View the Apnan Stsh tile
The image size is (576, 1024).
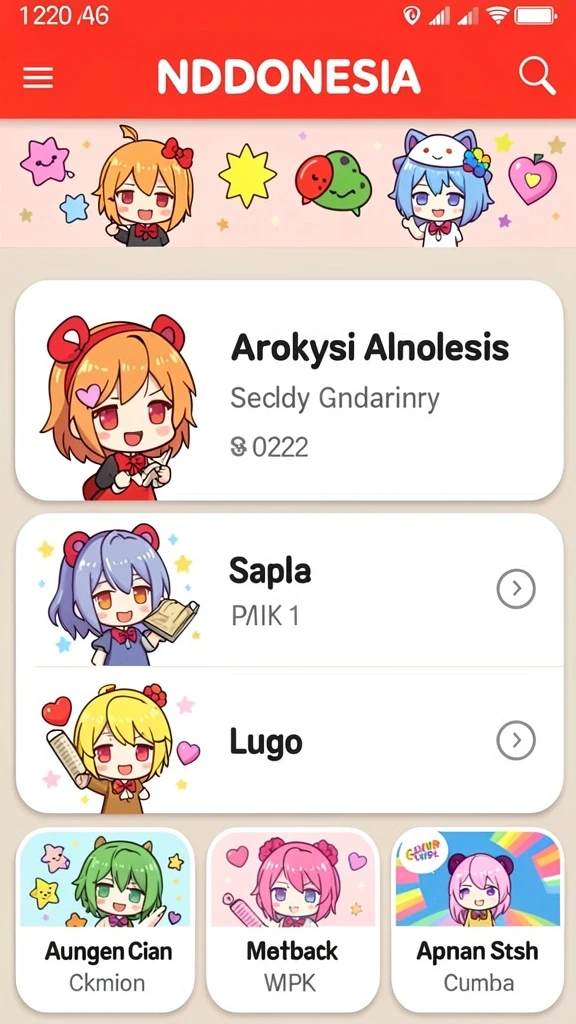coord(477,920)
